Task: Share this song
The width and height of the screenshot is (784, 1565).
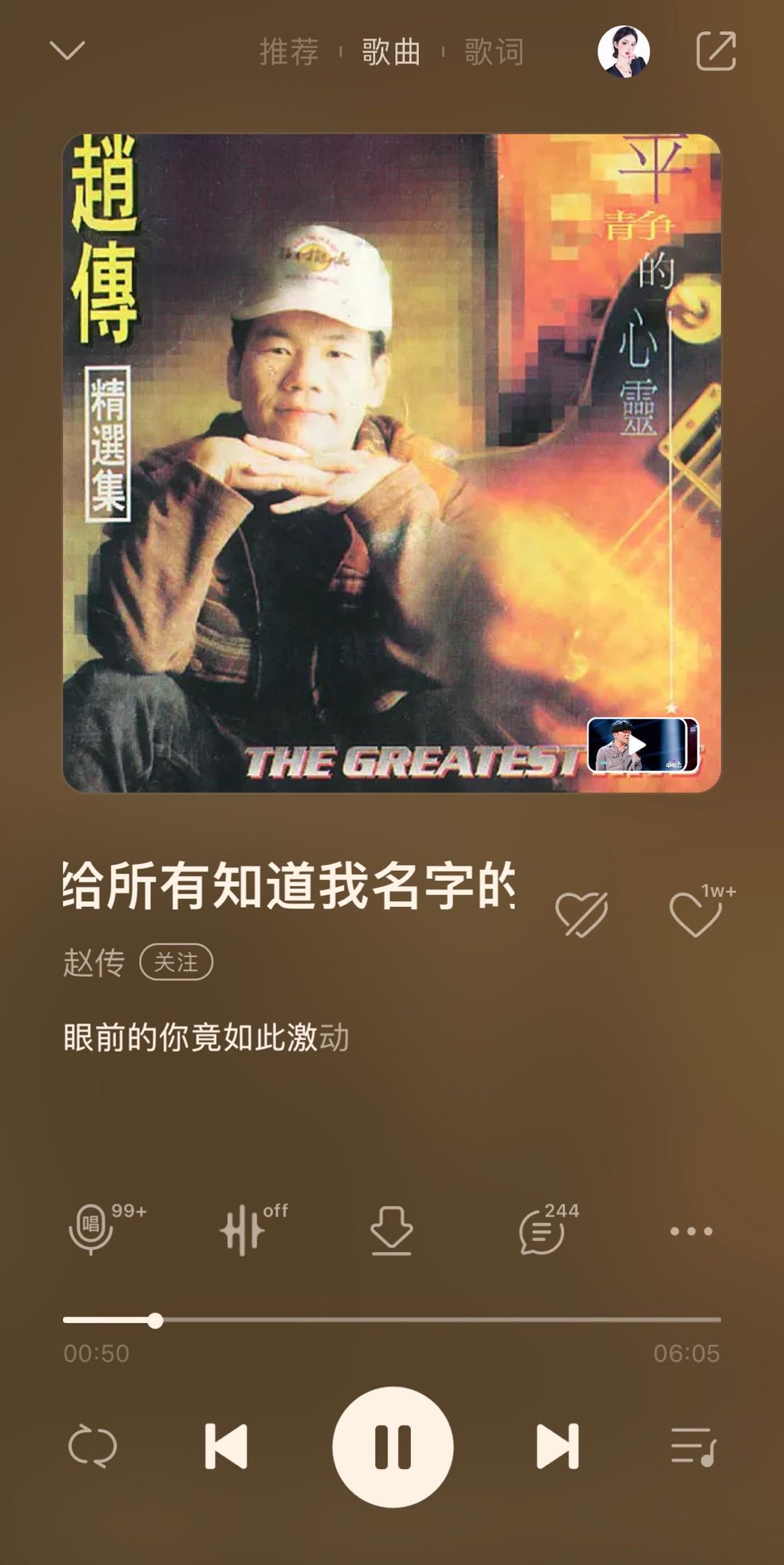Action: (x=716, y=51)
